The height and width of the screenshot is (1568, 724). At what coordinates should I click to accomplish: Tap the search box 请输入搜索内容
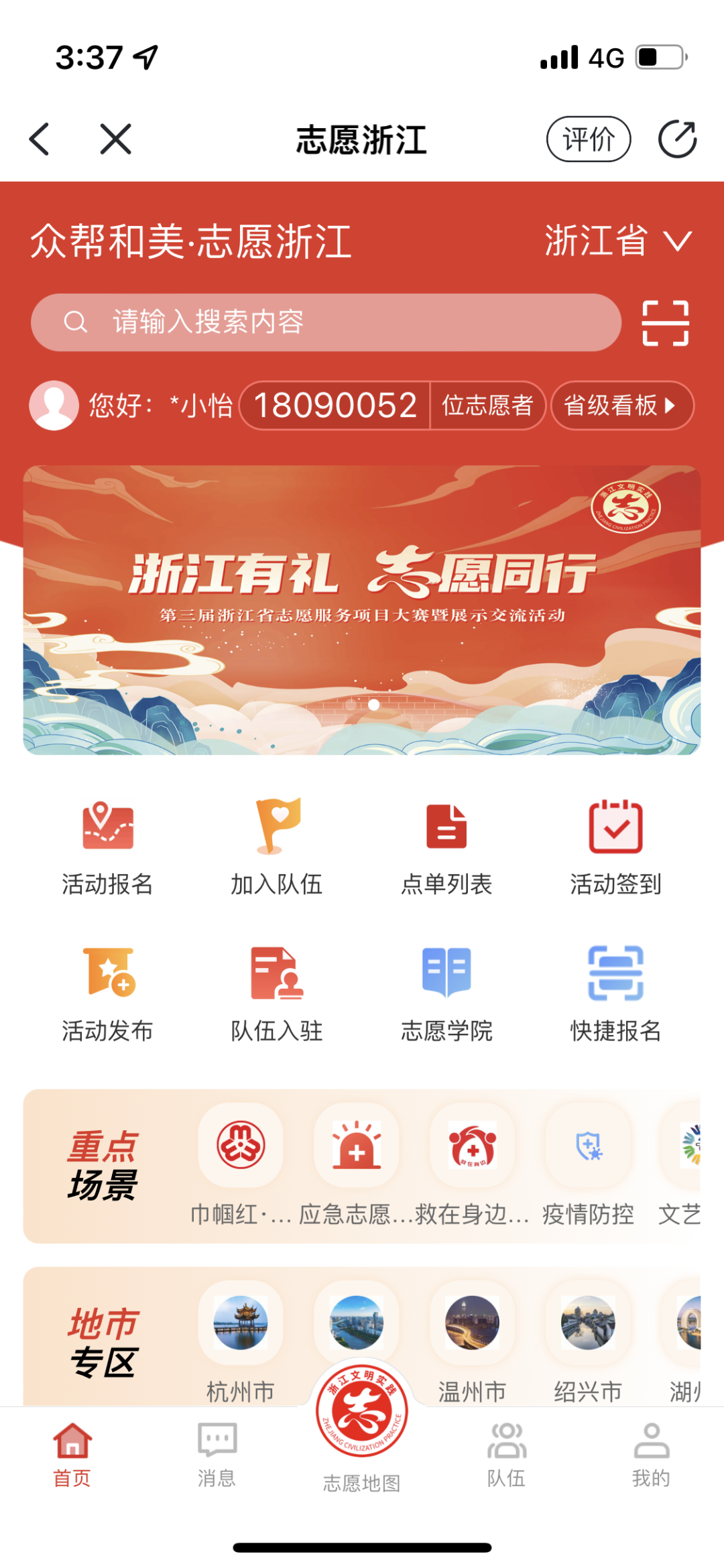(326, 322)
